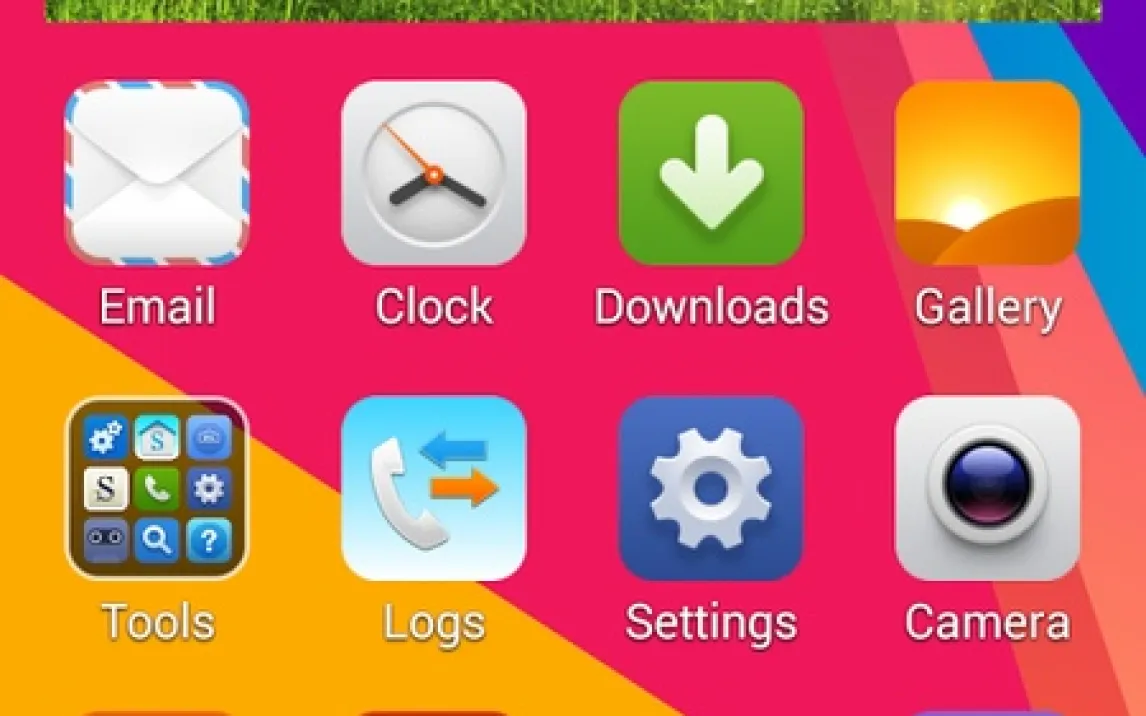Expand the Tools folder
The height and width of the screenshot is (716, 1146).
(x=157, y=488)
